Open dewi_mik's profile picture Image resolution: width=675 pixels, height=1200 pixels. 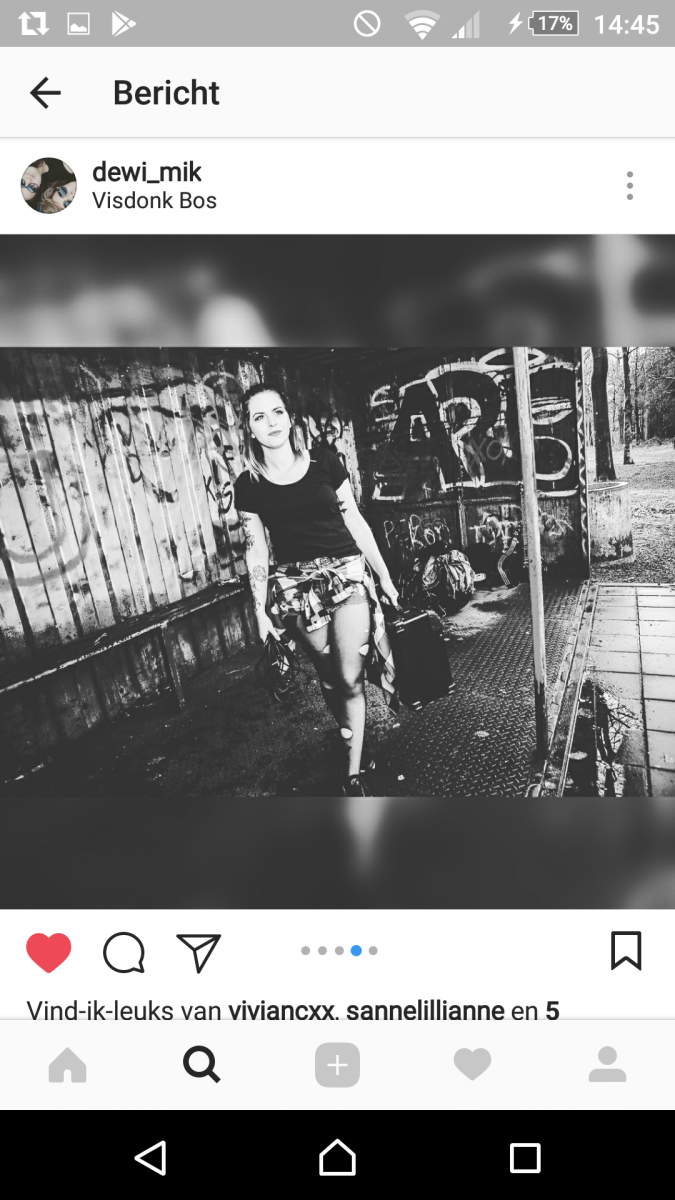pos(49,186)
